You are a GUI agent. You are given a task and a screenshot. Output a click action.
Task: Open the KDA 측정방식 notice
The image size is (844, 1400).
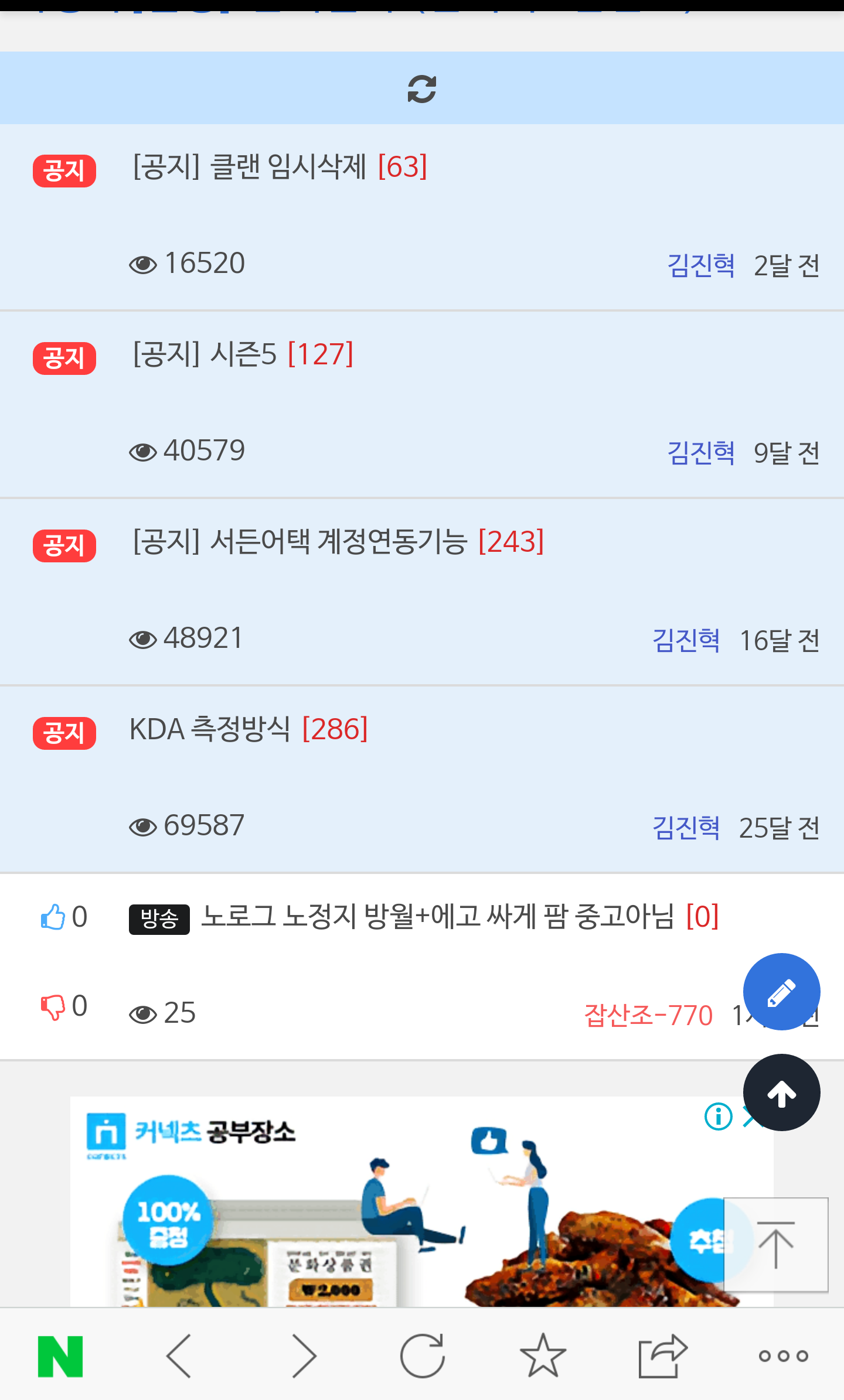pyautogui.click(x=249, y=729)
